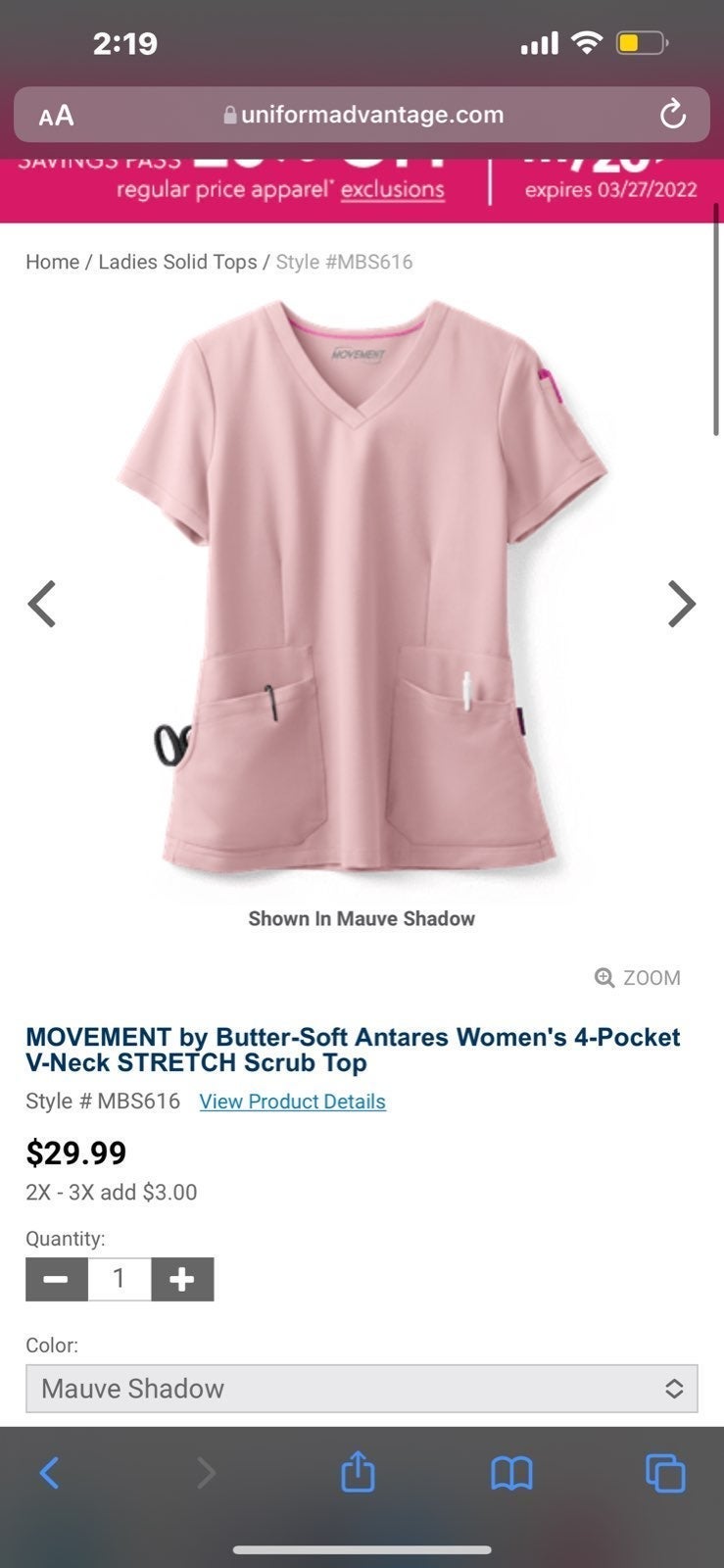This screenshot has height=1568, width=724.
Task: Open Safari bookmarks
Action: click(511, 1472)
